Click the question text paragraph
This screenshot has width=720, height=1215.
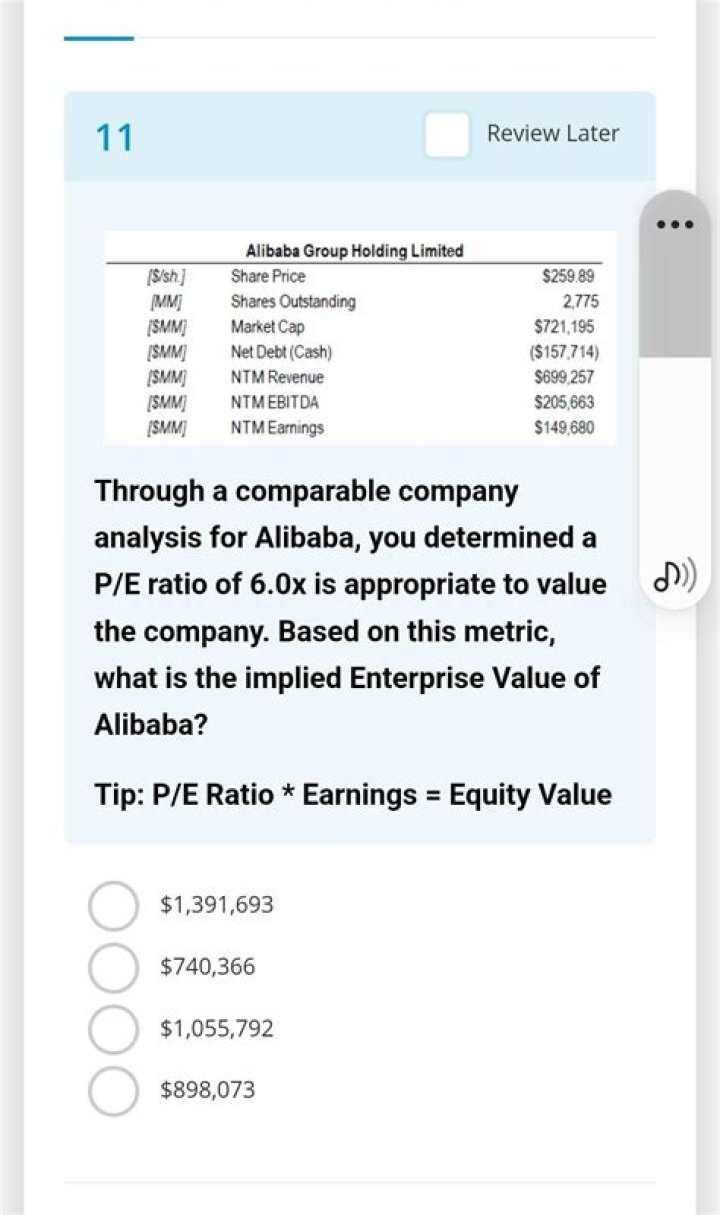[x=350, y=605]
